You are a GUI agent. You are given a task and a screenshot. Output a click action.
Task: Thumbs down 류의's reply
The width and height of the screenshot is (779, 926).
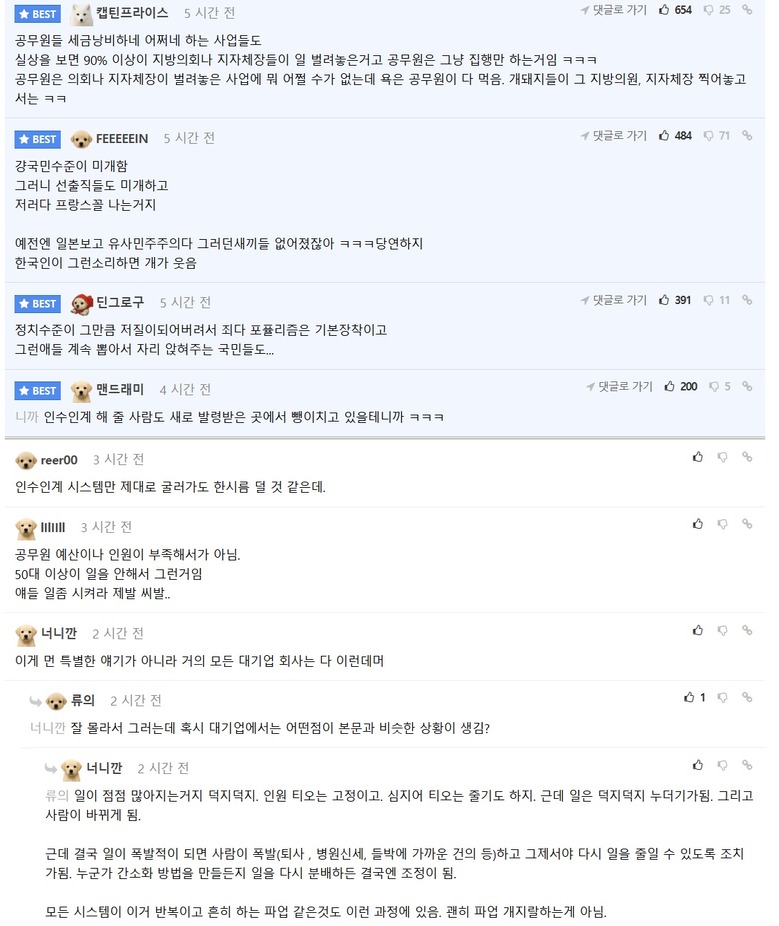pos(722,697)
